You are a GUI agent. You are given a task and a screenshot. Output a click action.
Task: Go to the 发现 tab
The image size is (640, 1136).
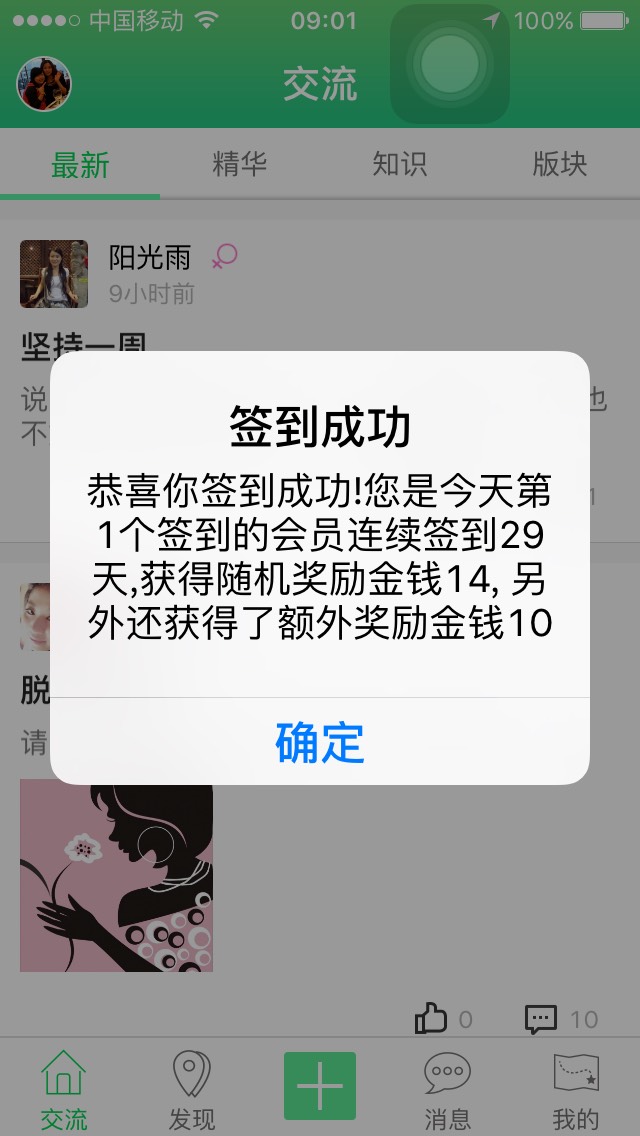point(192,1090)
